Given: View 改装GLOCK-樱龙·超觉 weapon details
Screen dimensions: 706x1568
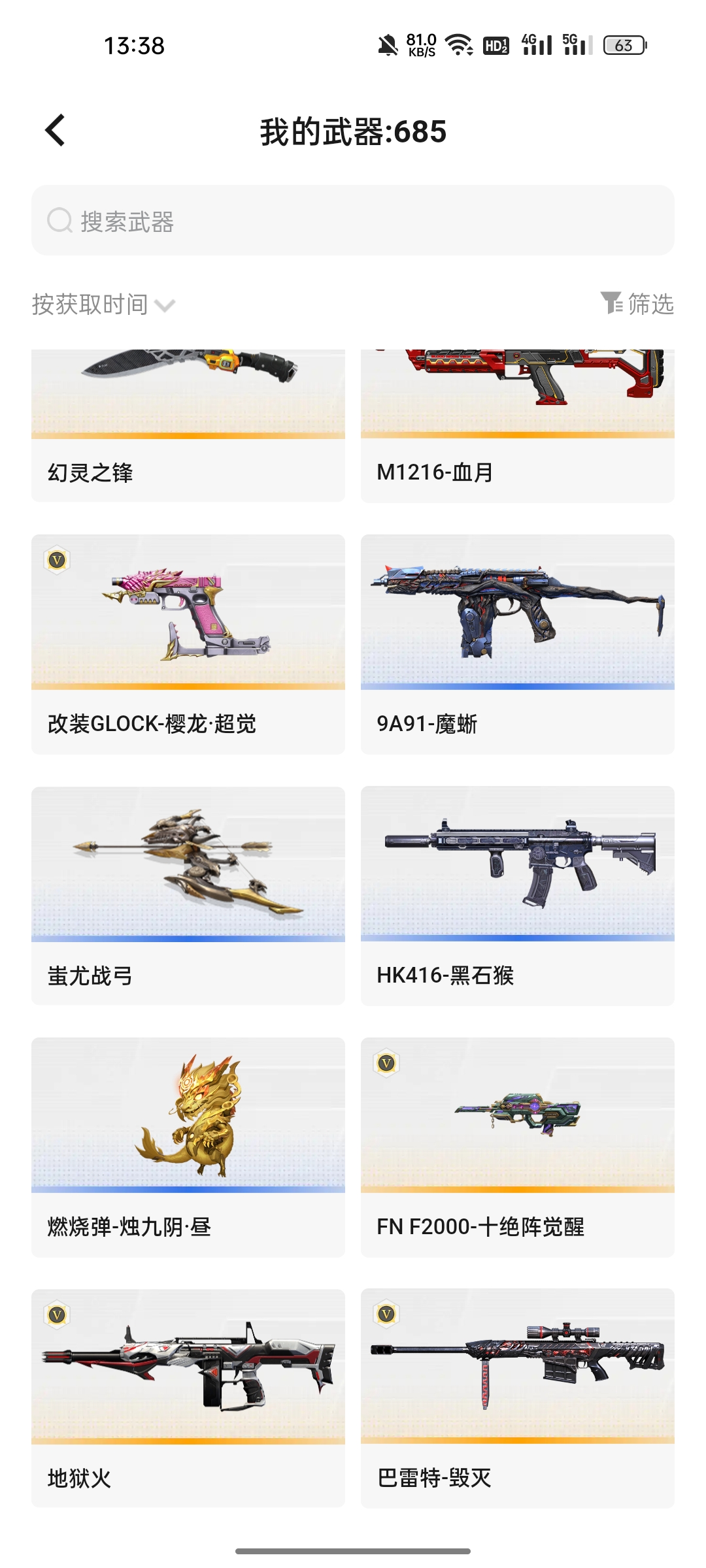Looking at the screenshot, I should pyautogui.click(x=188, y=644).
